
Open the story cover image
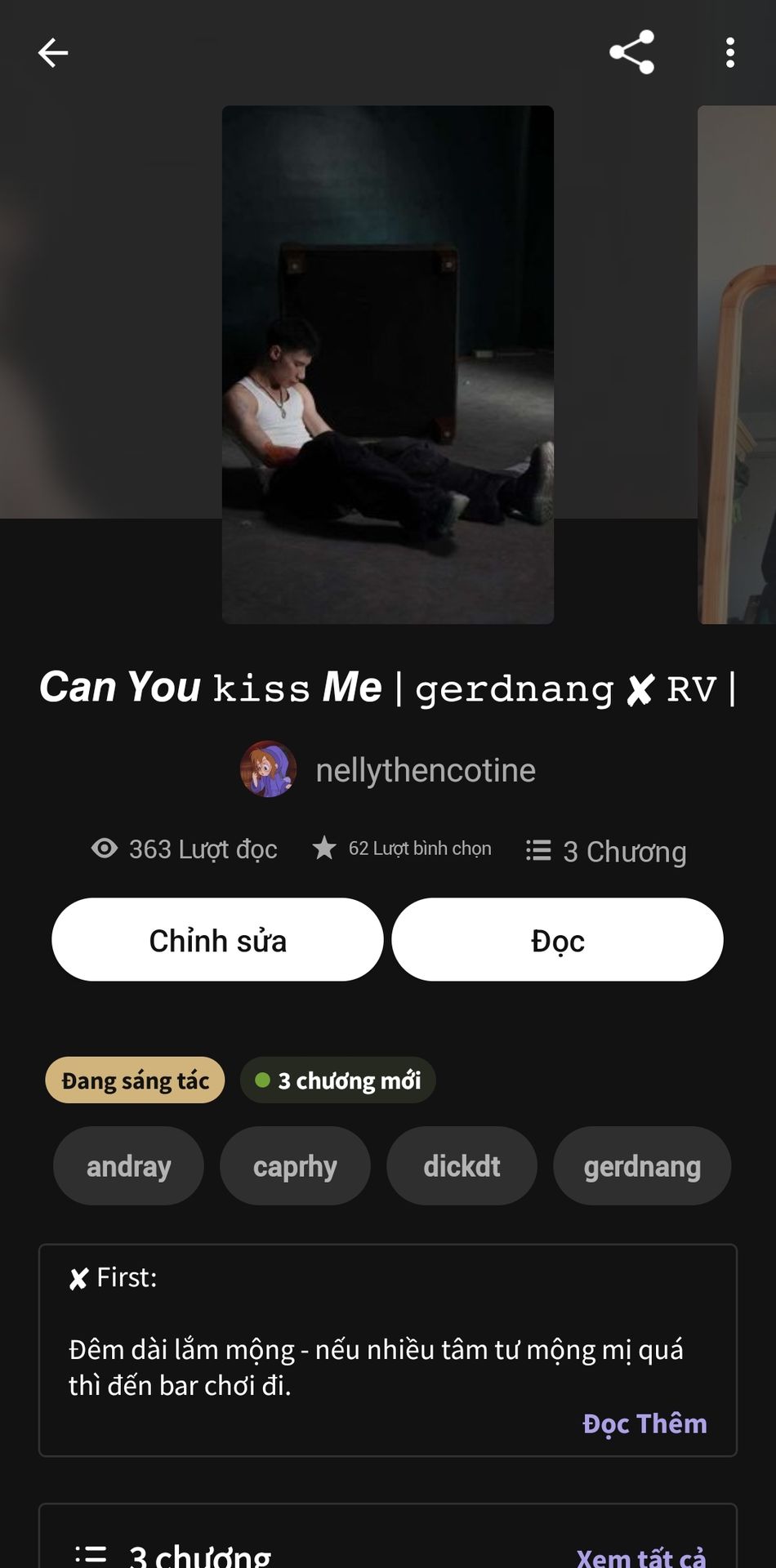tap(388, 364)
